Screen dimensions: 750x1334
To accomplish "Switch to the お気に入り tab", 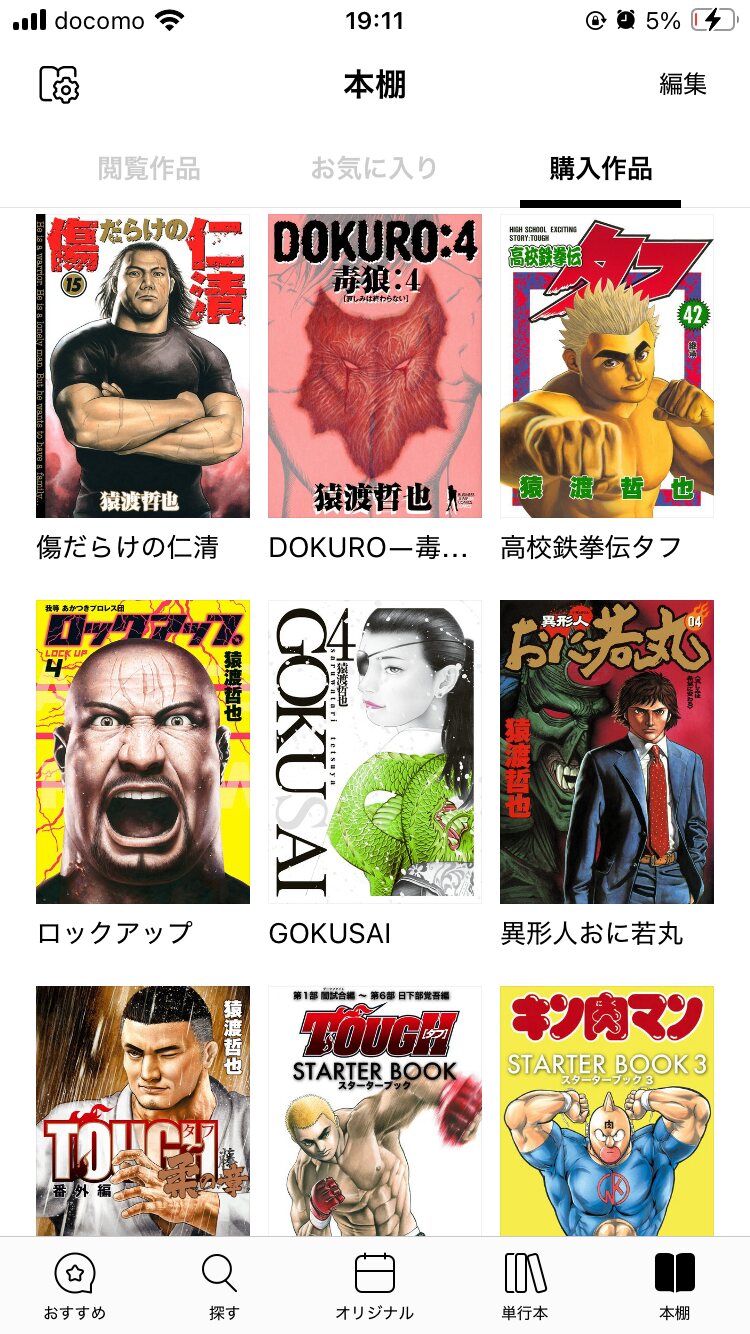I will click(374, 169).
